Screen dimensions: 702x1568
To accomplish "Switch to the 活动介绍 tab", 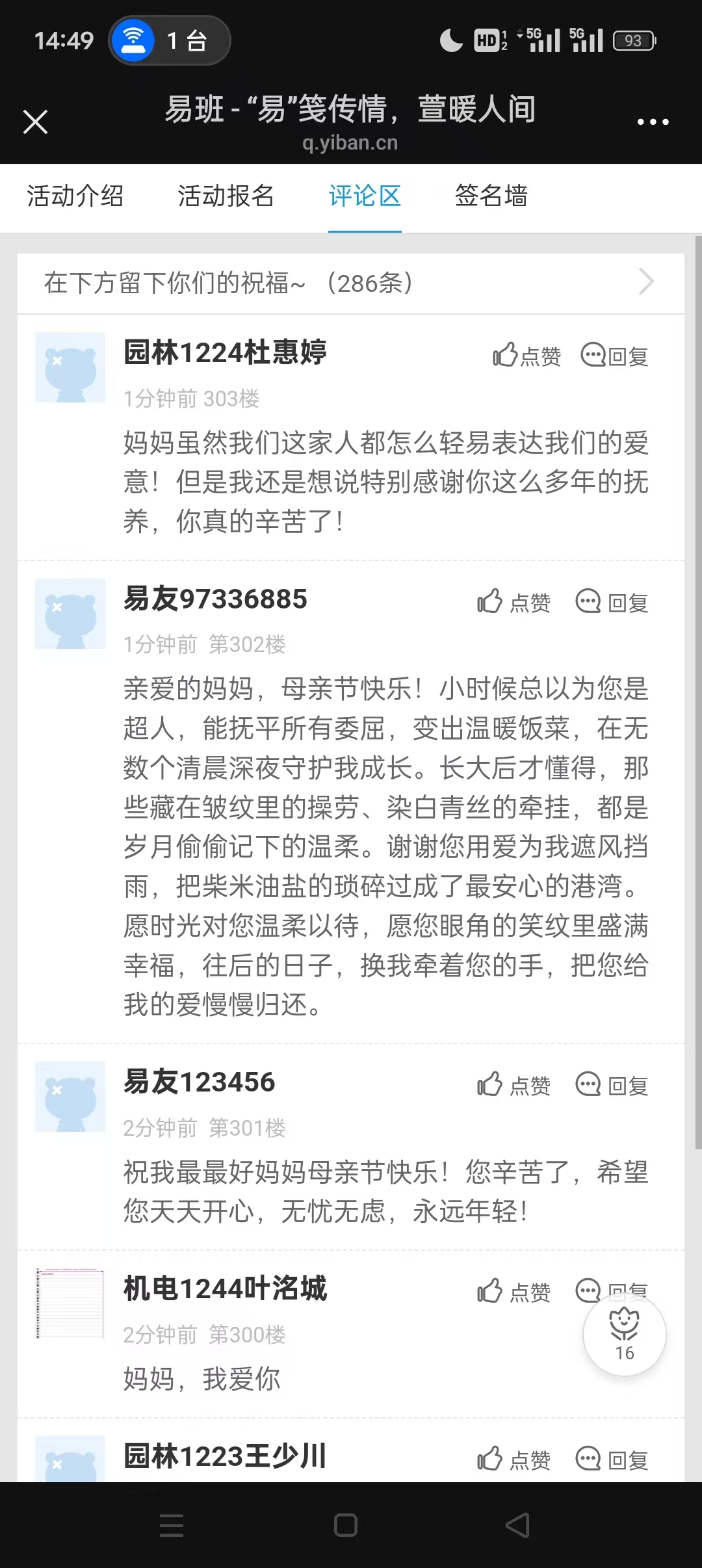I will click(75, 196).
